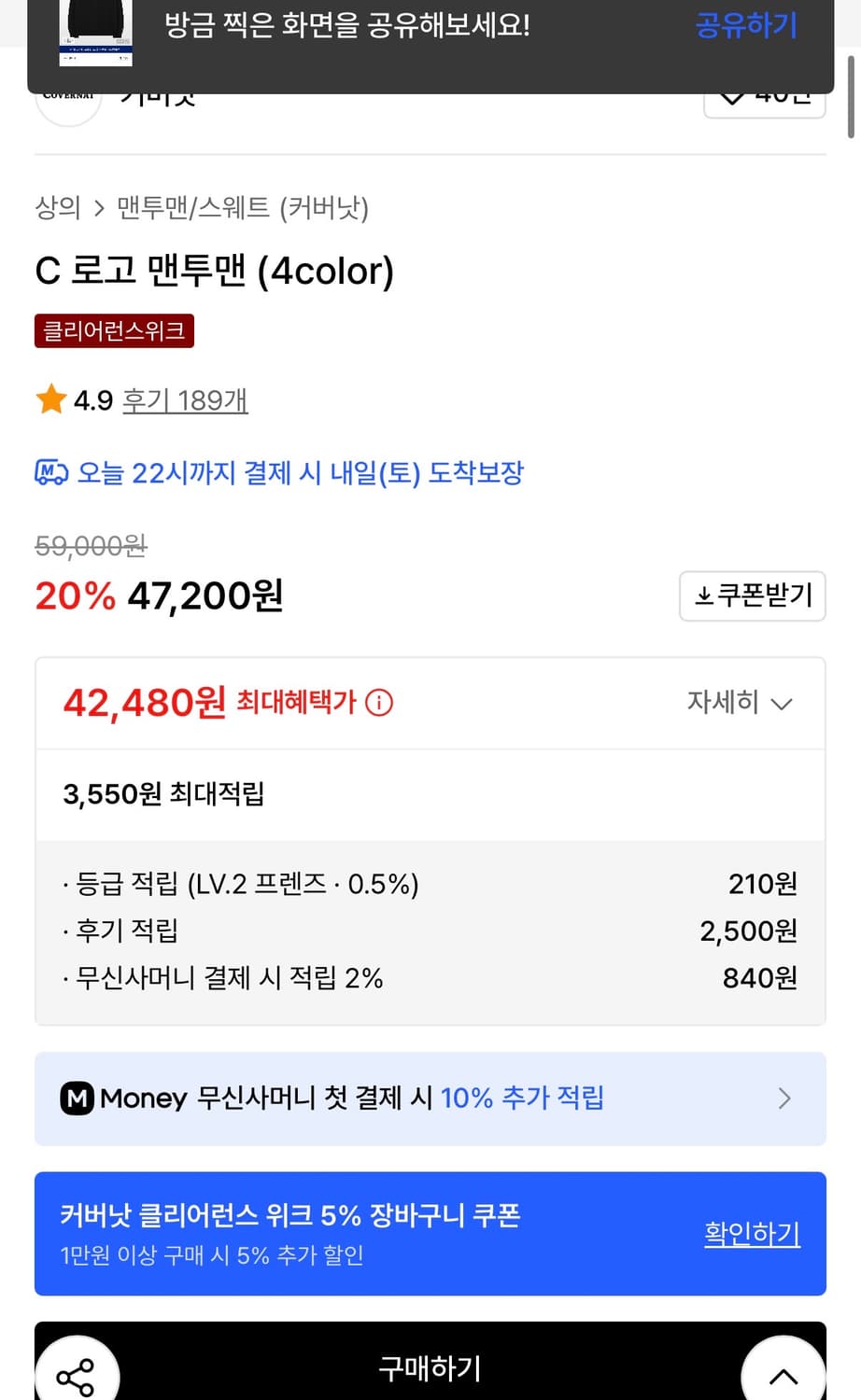
Task: Click the Musinsa Money M icon
Action: coord(78,1099)
